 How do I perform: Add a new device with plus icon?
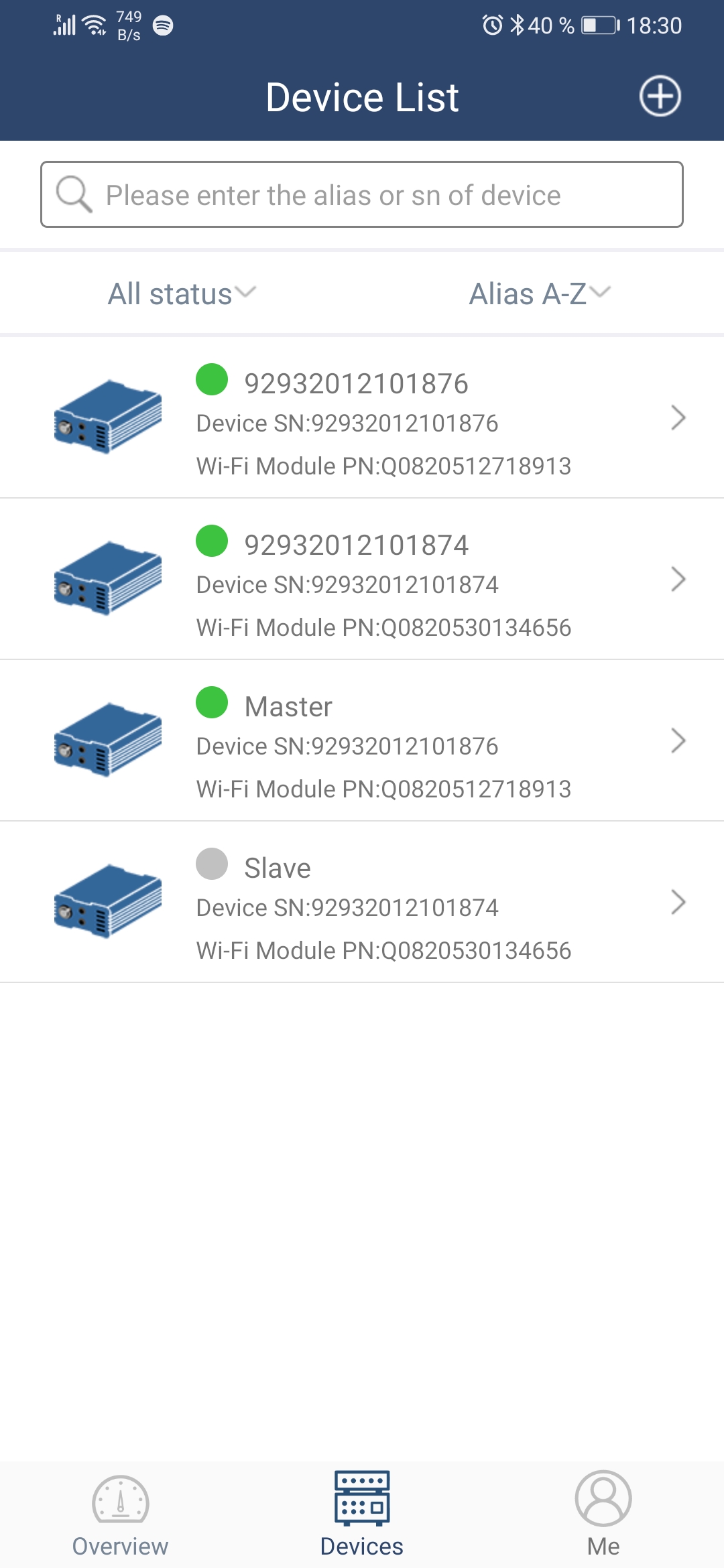coord(660,96)
